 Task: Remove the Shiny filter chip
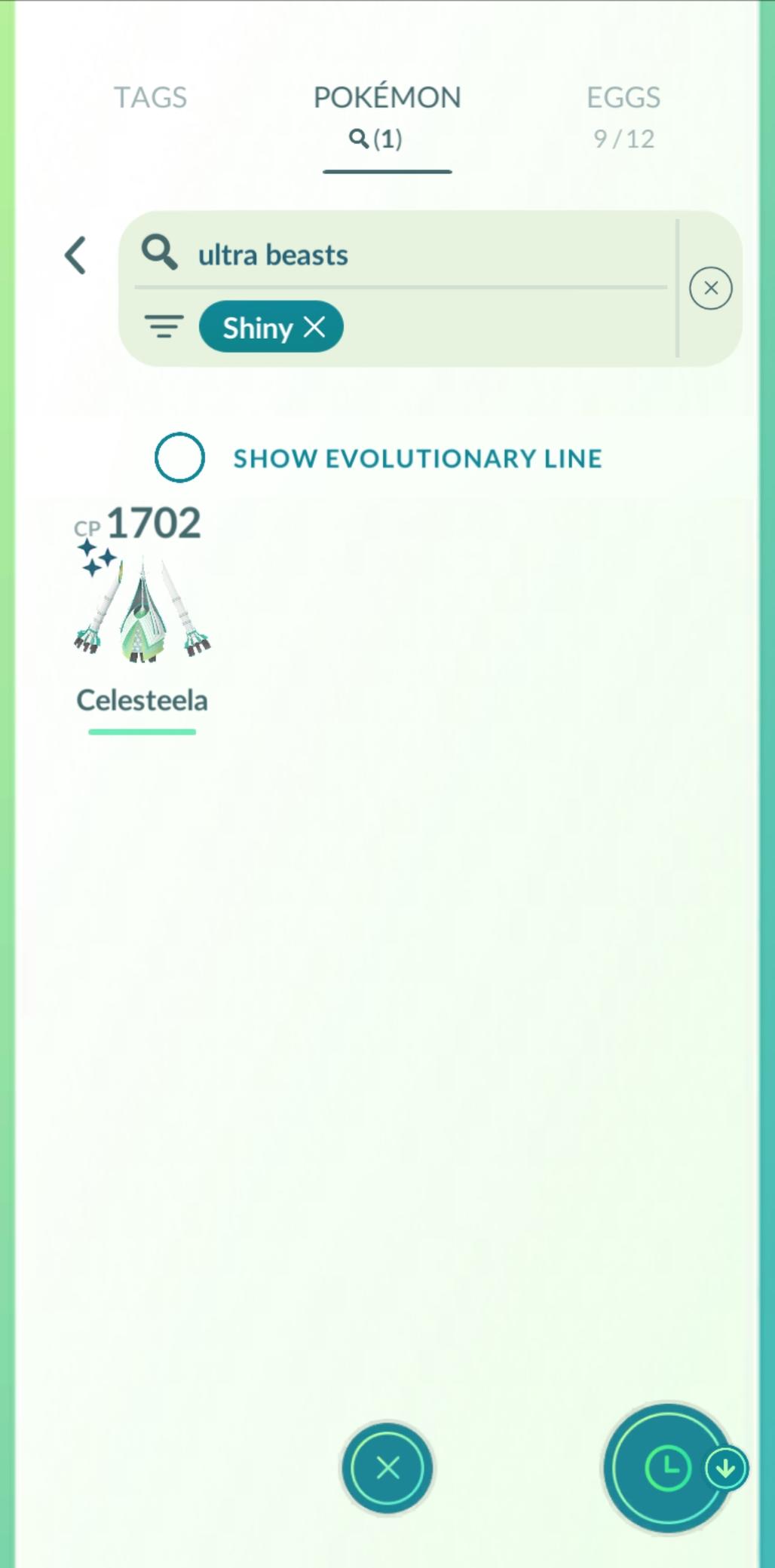[x=314, y=327]
